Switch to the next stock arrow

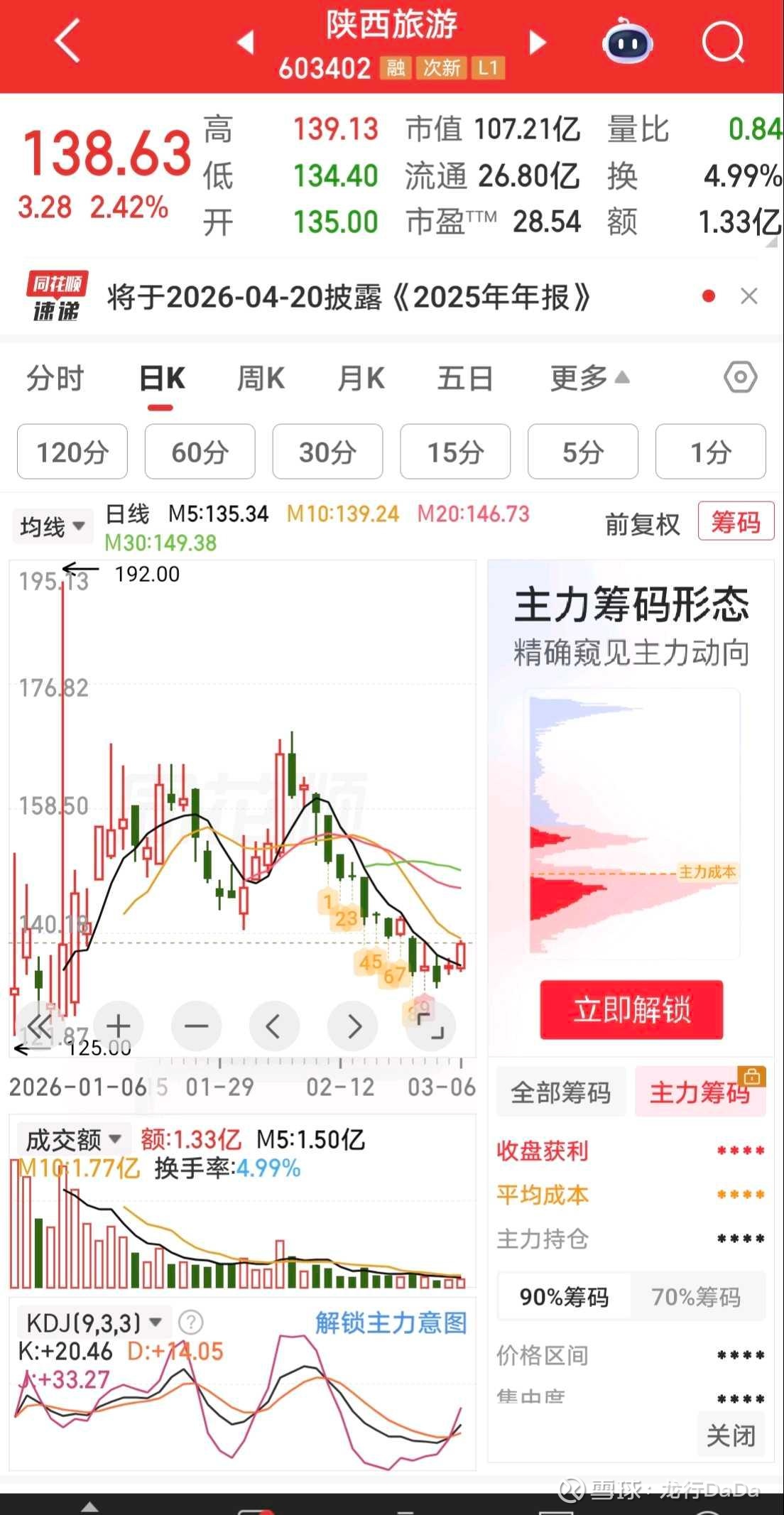coord(538,43)
